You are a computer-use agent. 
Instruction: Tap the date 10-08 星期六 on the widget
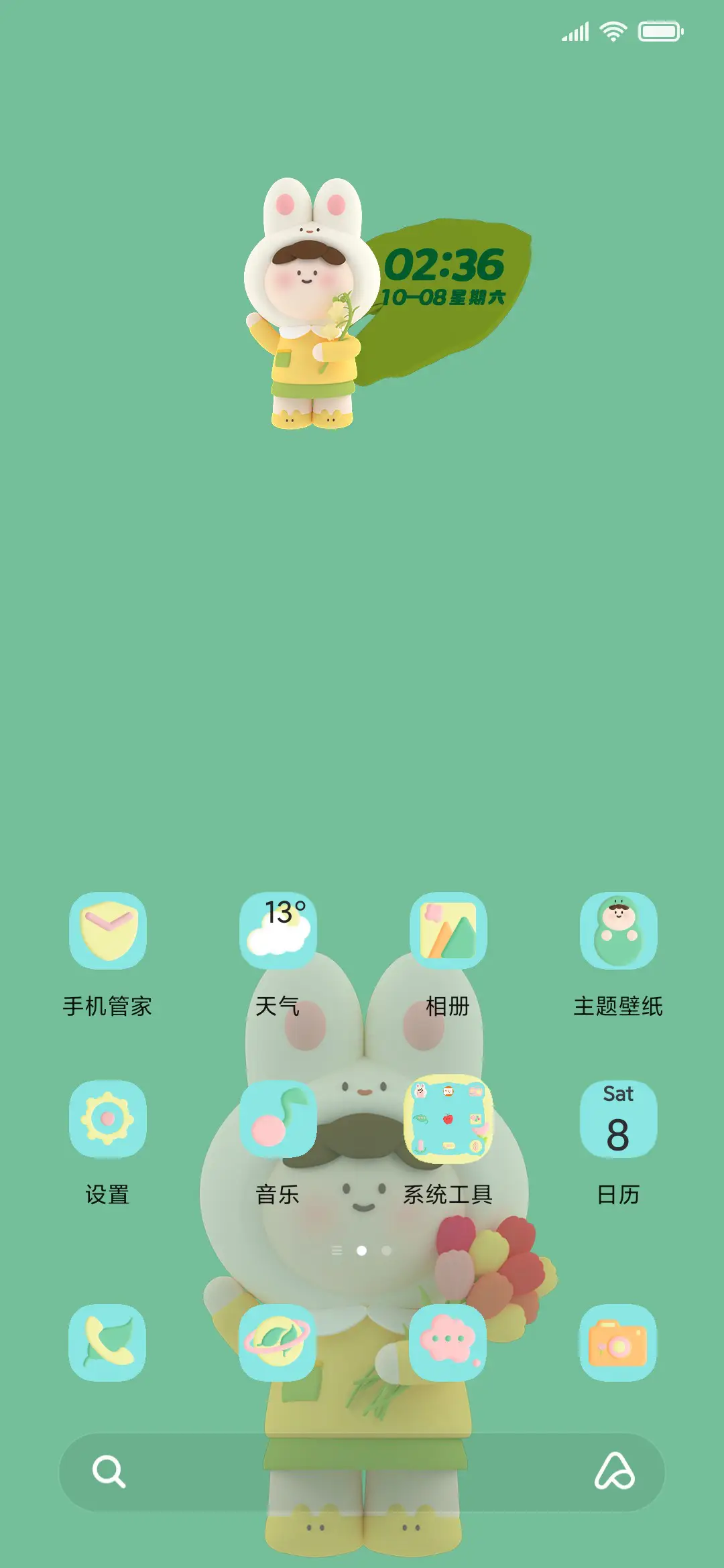444,296
